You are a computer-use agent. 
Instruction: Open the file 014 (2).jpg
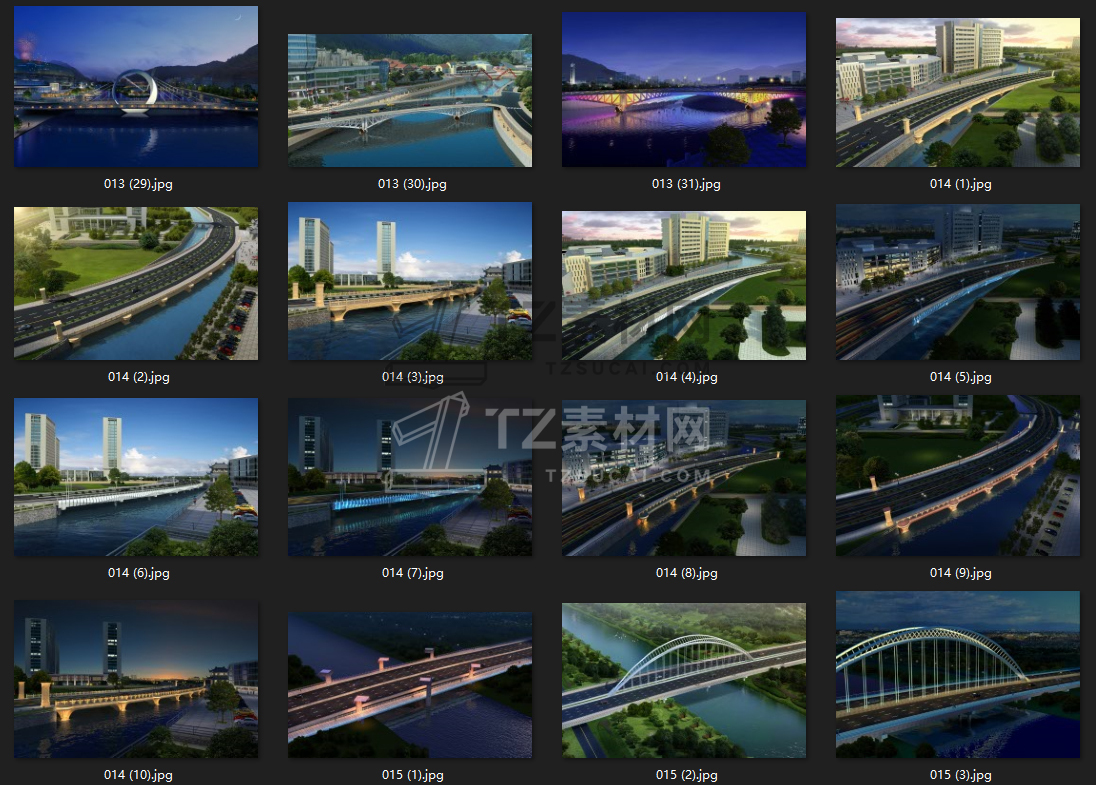pyautogui.click(x=136, y=283)
